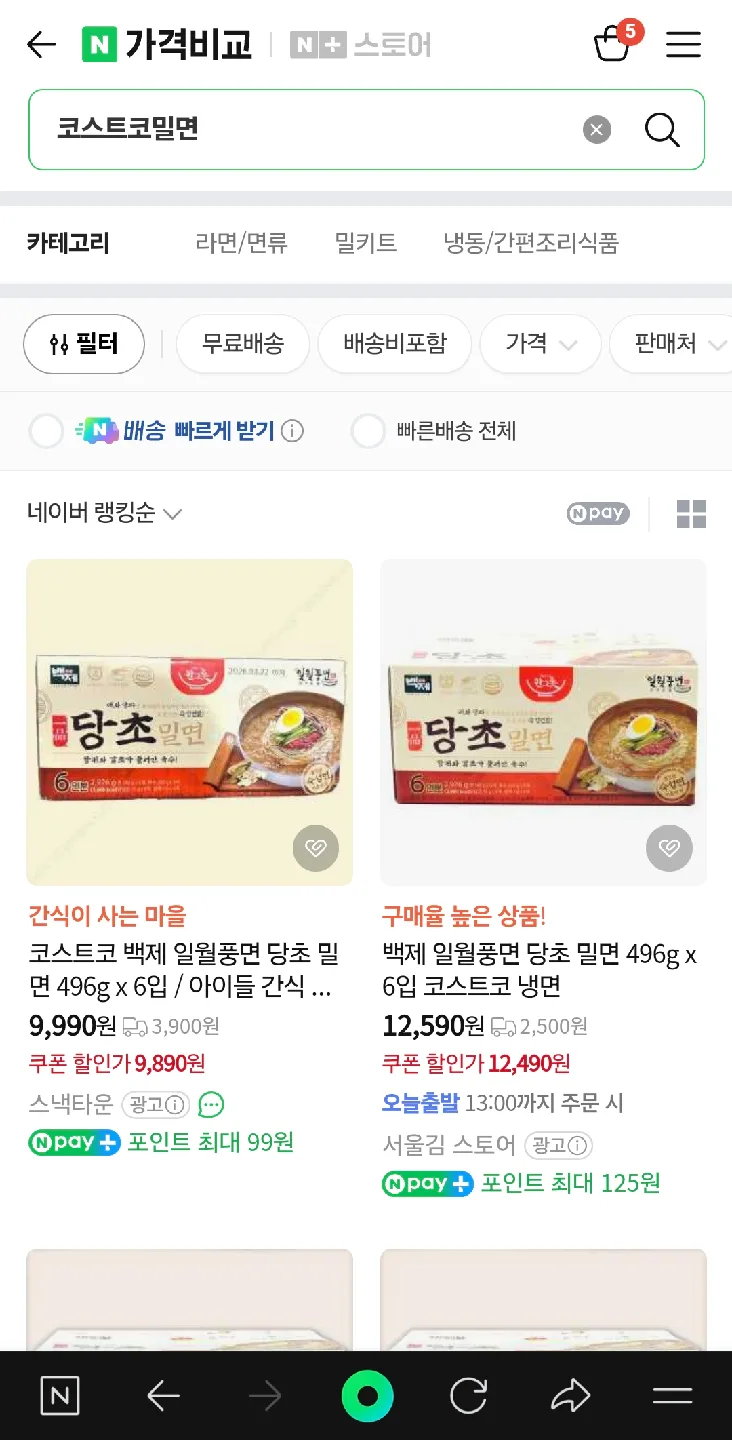The width and height of the screenshot is (732, 1440).
Task: Toggle the Npay filter button
Action: click(x=597, y=514)
